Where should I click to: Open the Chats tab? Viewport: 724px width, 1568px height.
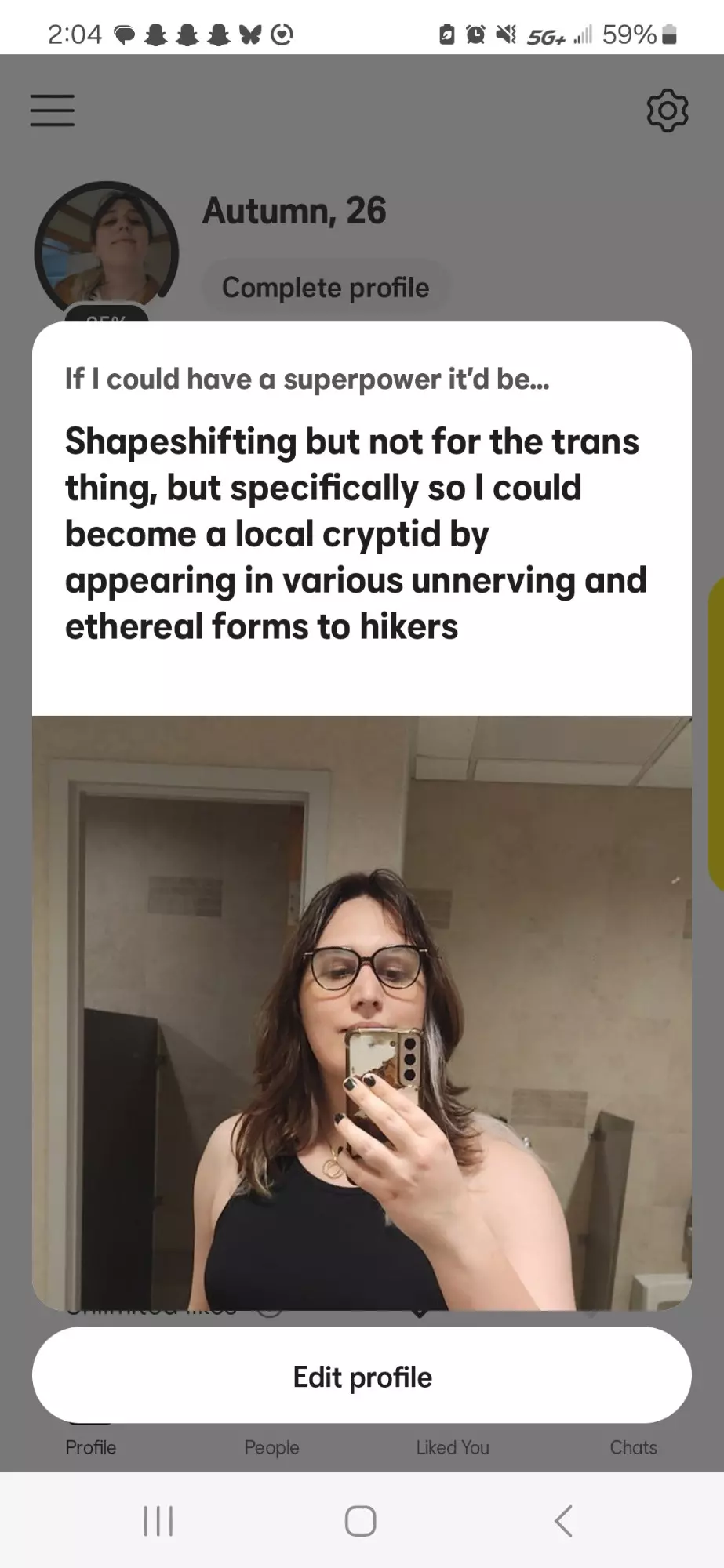633,1447
